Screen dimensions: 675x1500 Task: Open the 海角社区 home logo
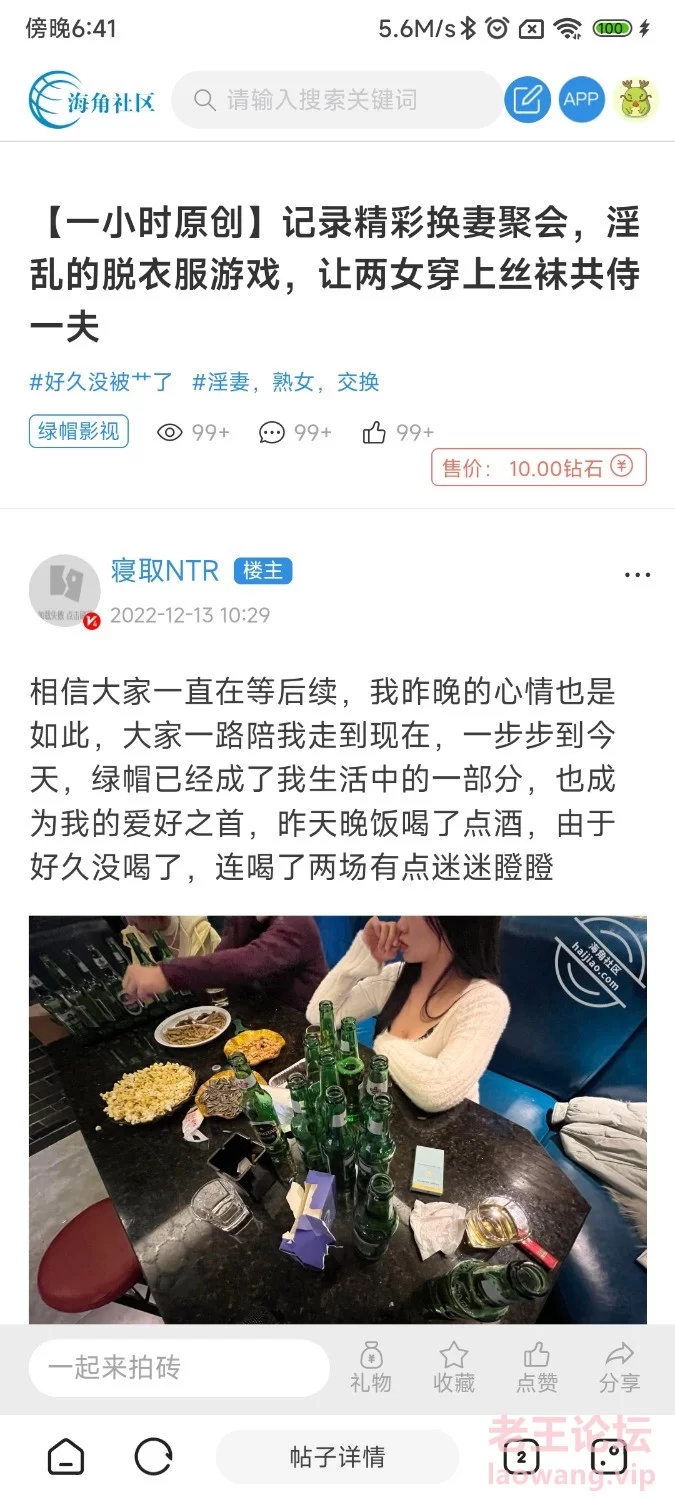coord(92,100)
